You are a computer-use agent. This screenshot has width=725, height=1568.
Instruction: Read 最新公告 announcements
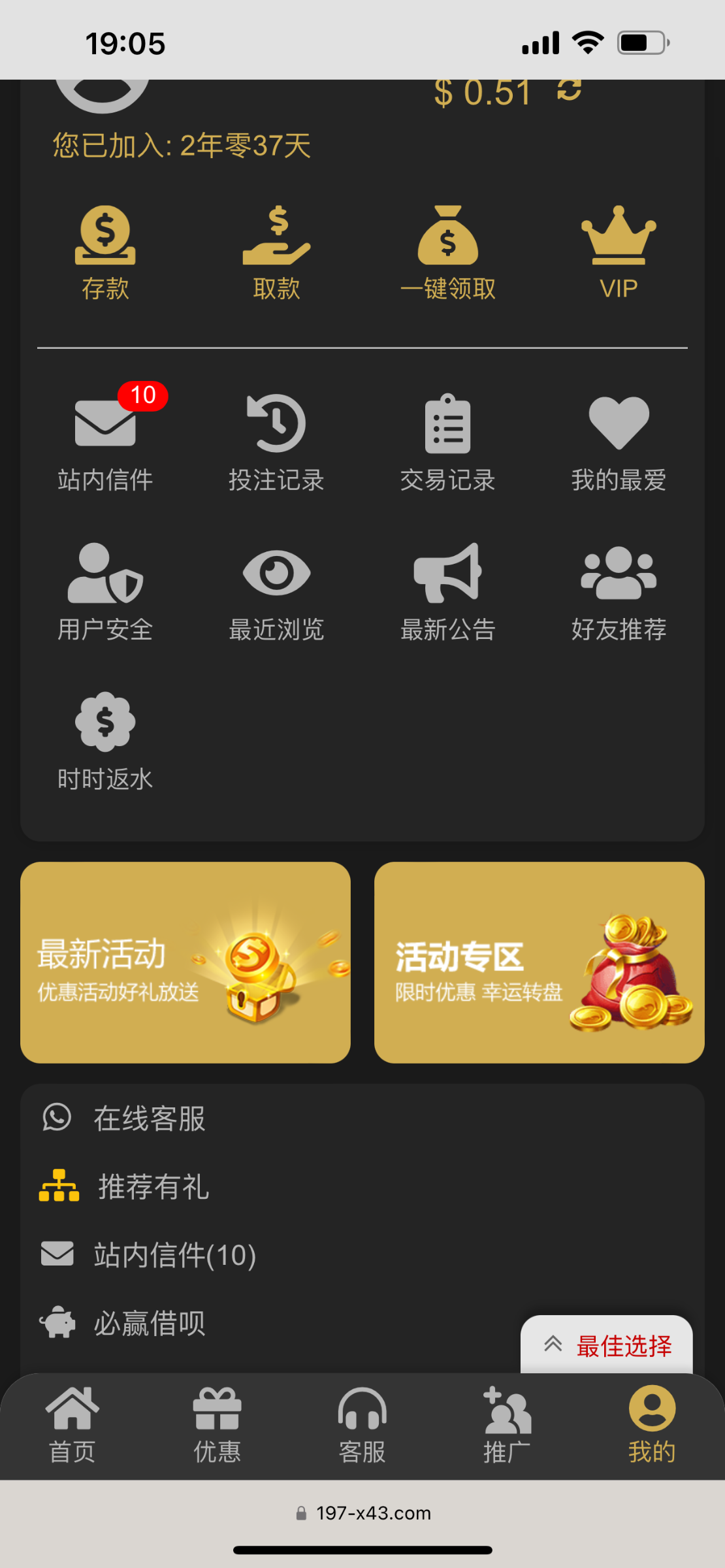(x=448, y=591)
